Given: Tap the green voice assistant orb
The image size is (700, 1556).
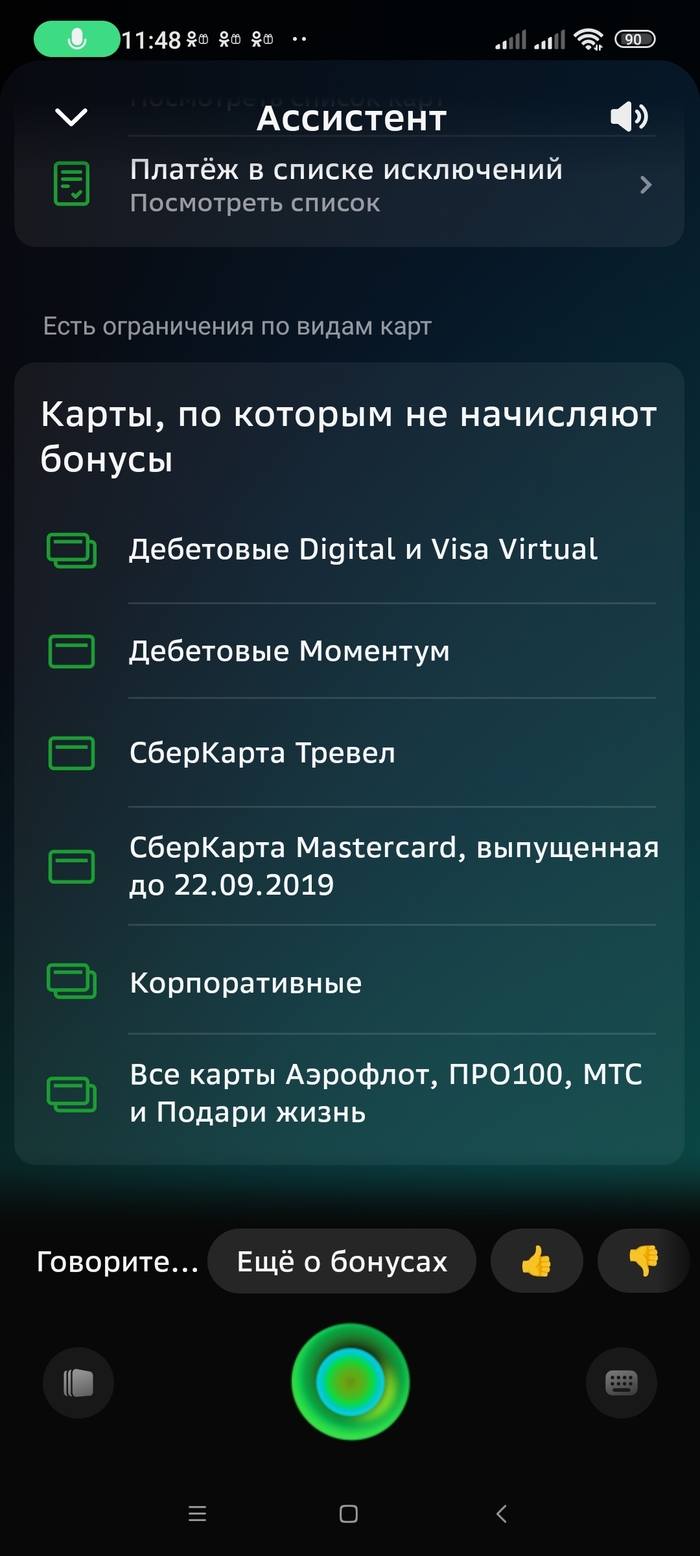Looking at the screenshot, I should (350, 1382).
